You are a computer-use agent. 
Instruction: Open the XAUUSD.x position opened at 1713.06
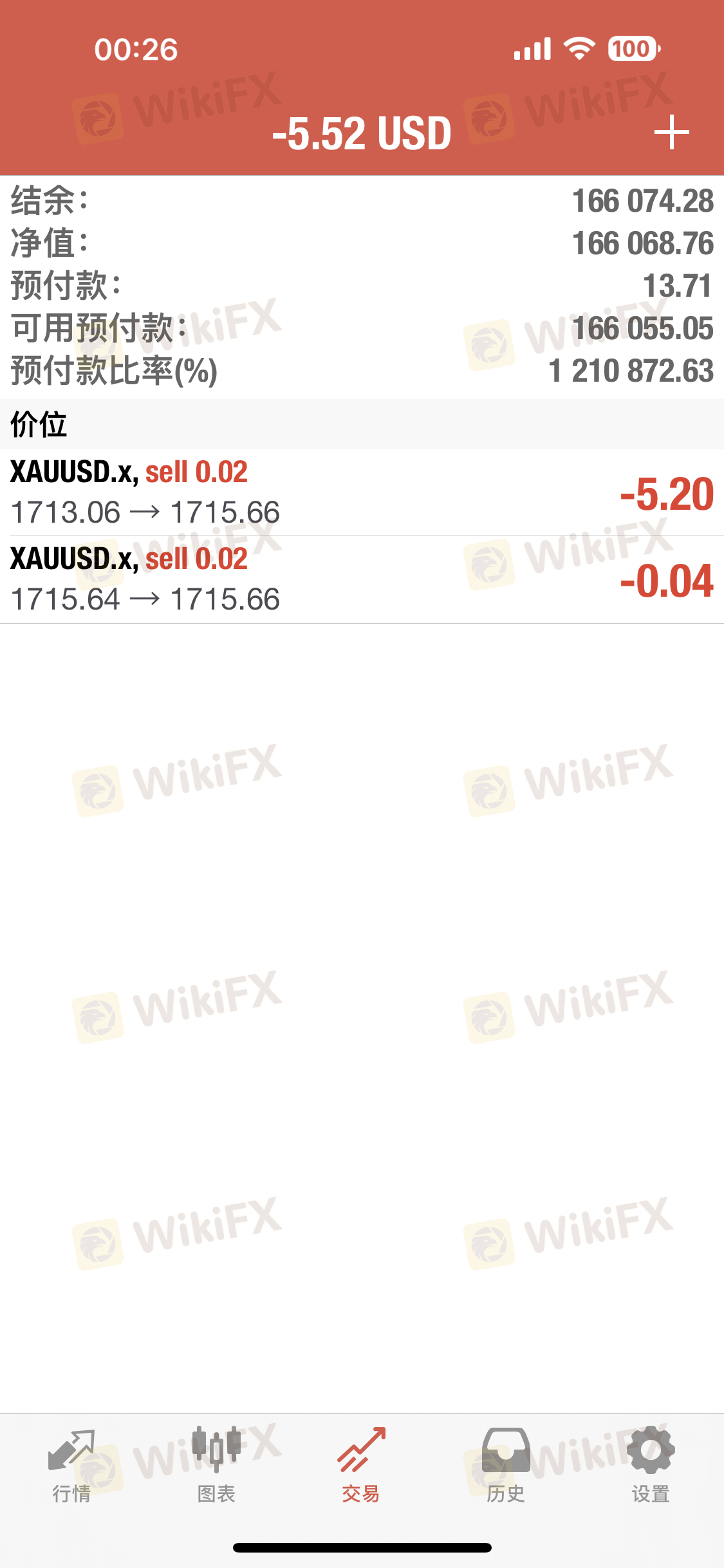coord(362,492)
